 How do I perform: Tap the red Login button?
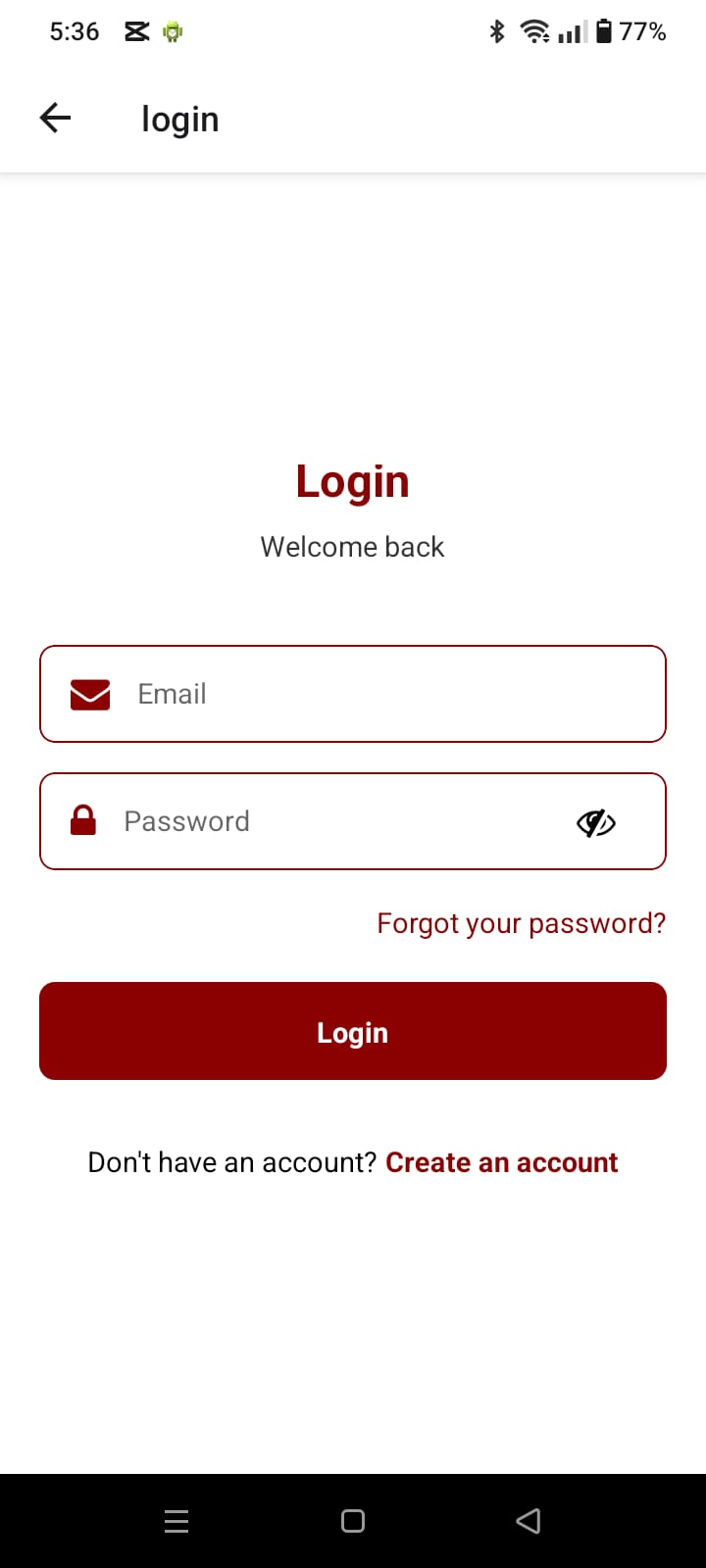click(353, 1031)
